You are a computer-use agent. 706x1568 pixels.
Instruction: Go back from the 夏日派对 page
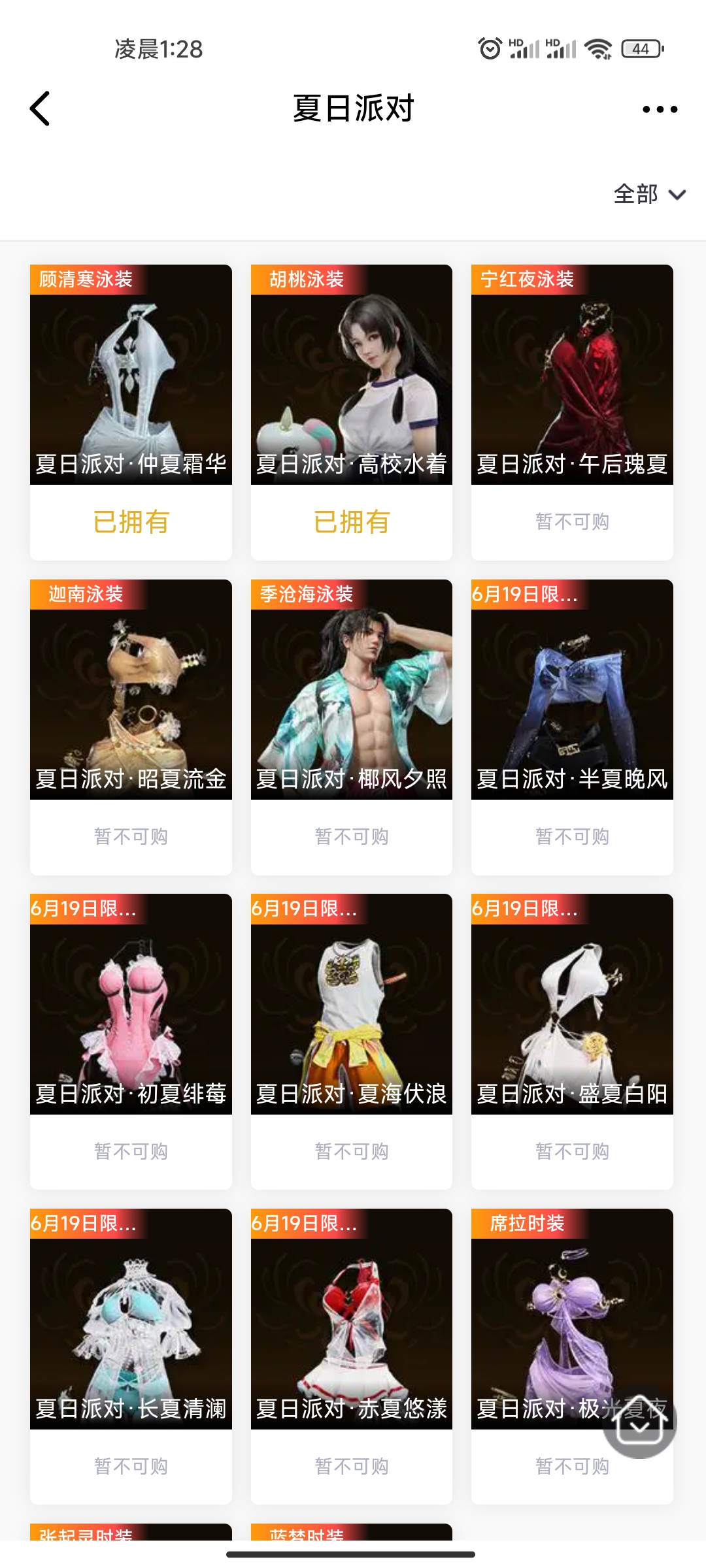coord(41,108)
